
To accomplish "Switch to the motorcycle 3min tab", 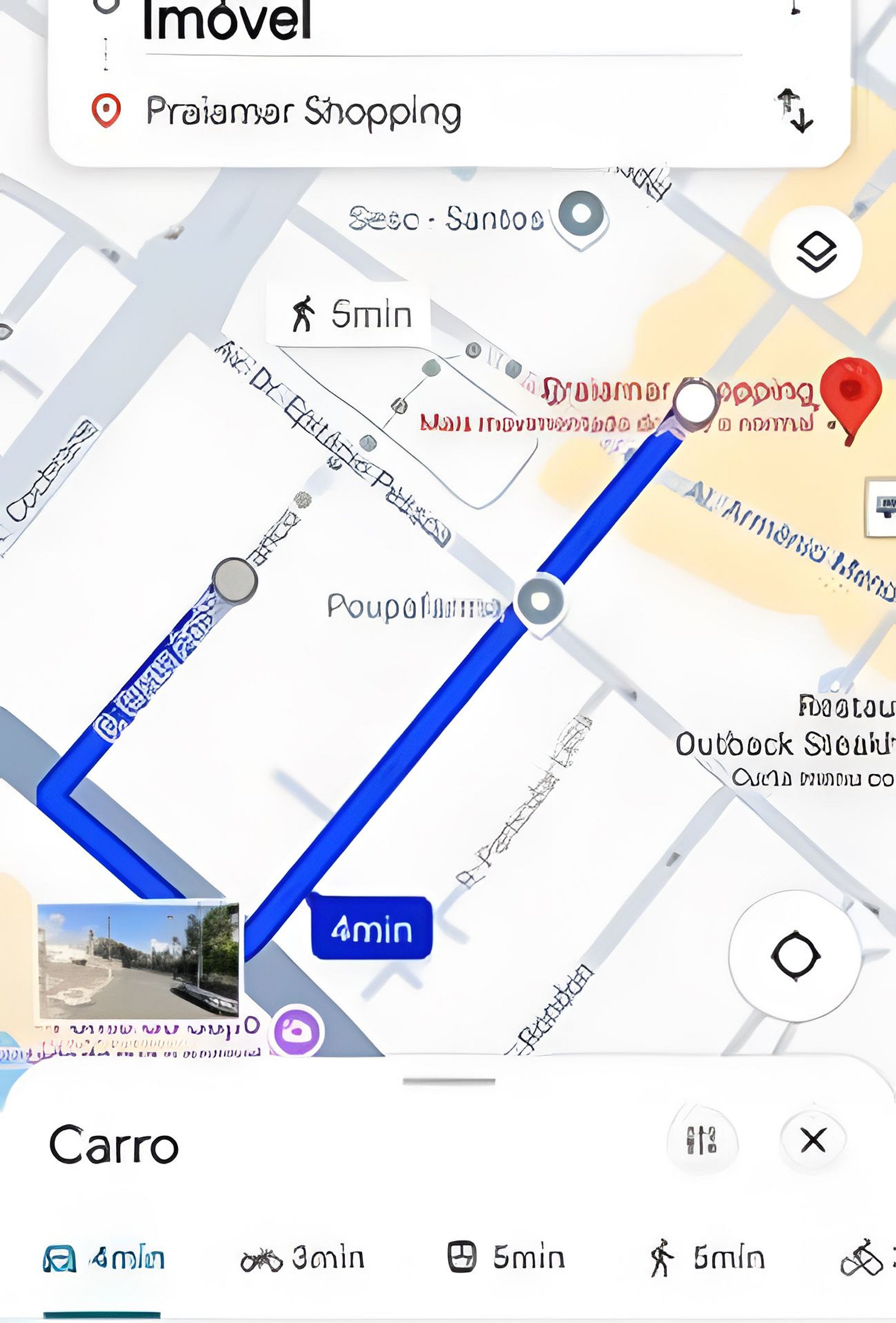I will coord(302,1259).
